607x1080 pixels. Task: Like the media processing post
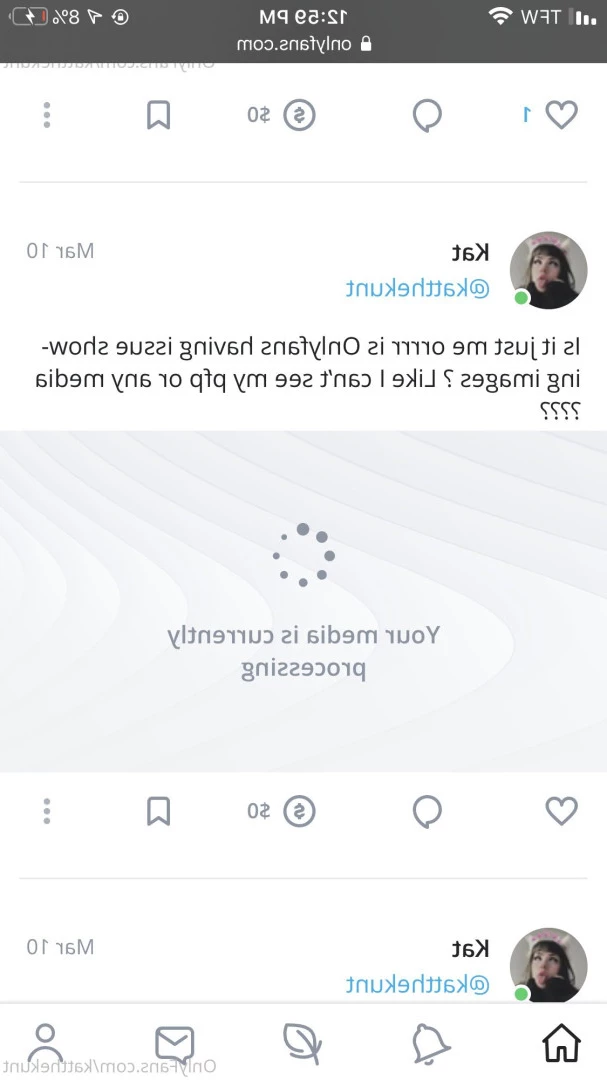[x=561, y=811]
